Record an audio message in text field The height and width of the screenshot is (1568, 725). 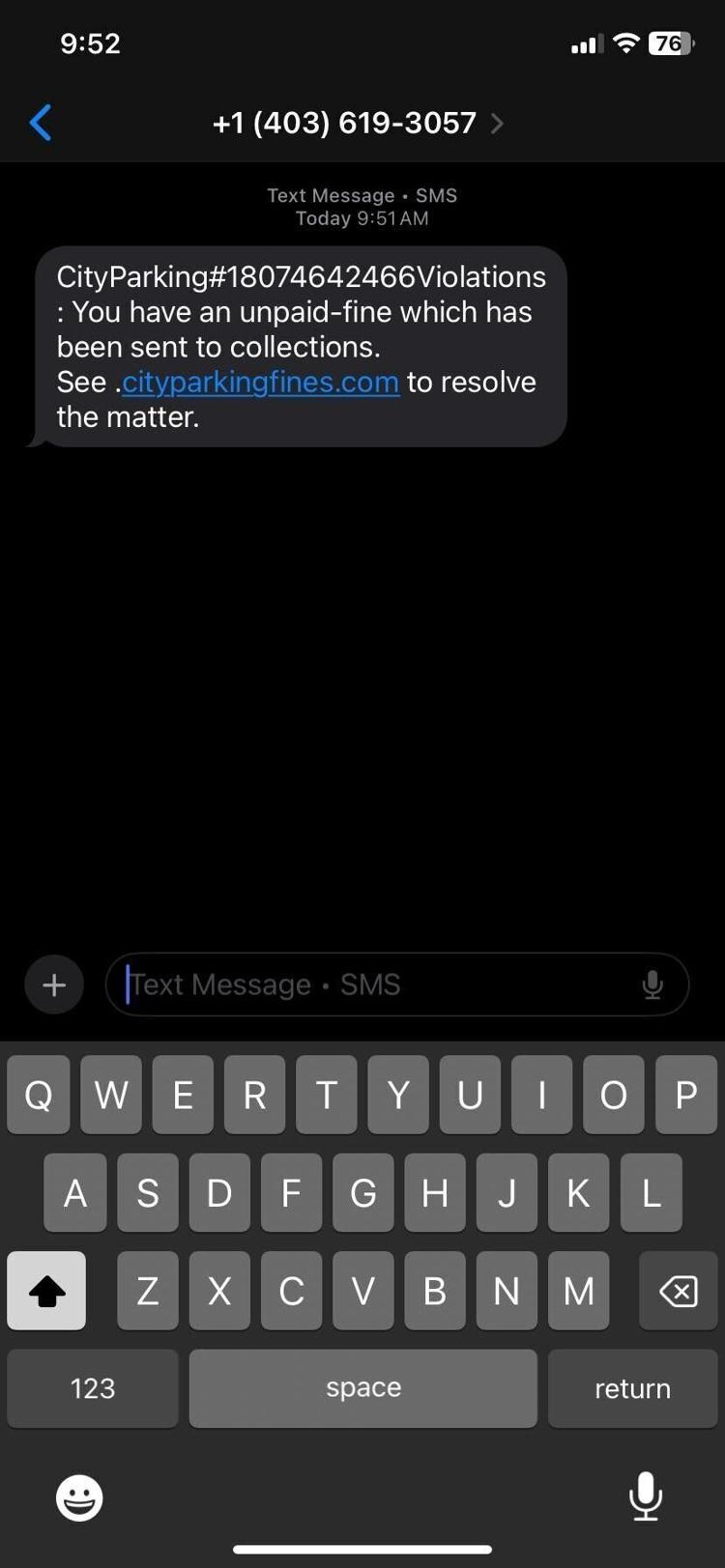(652, 984)
